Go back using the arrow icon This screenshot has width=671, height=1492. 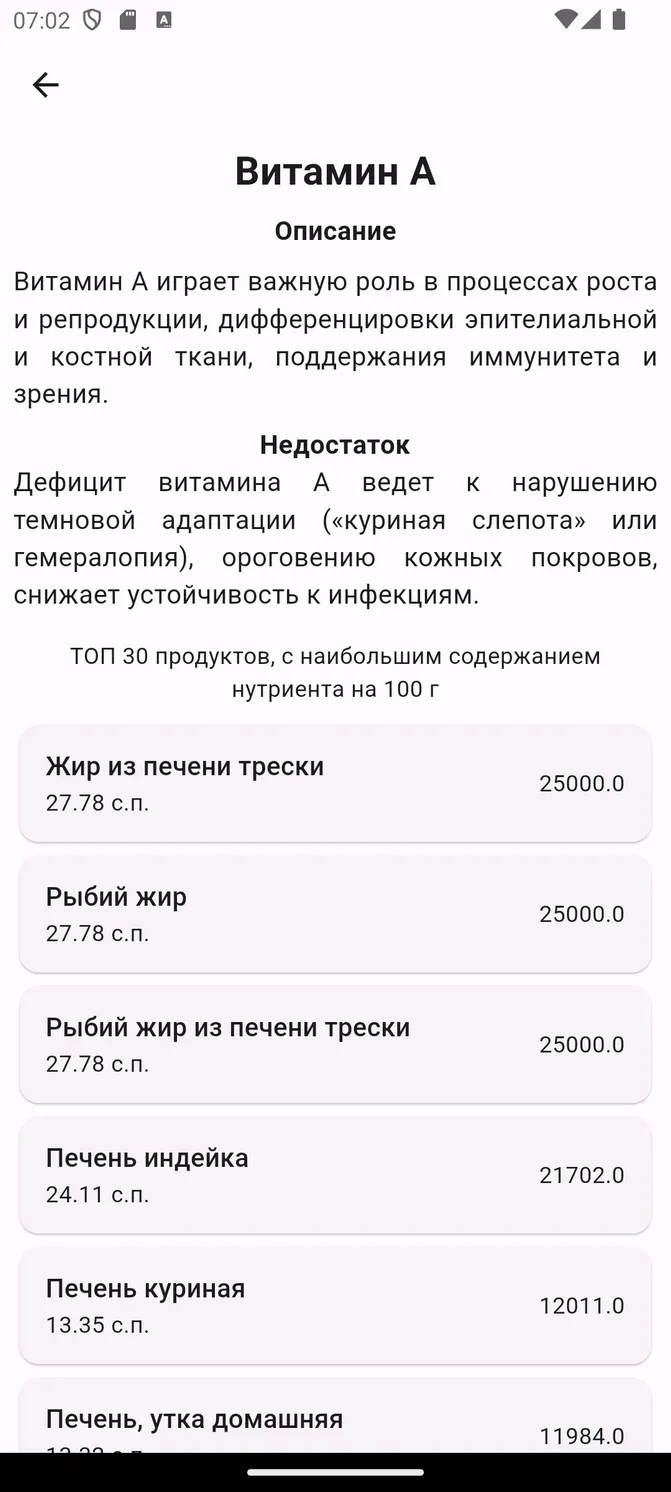[45, 85]
